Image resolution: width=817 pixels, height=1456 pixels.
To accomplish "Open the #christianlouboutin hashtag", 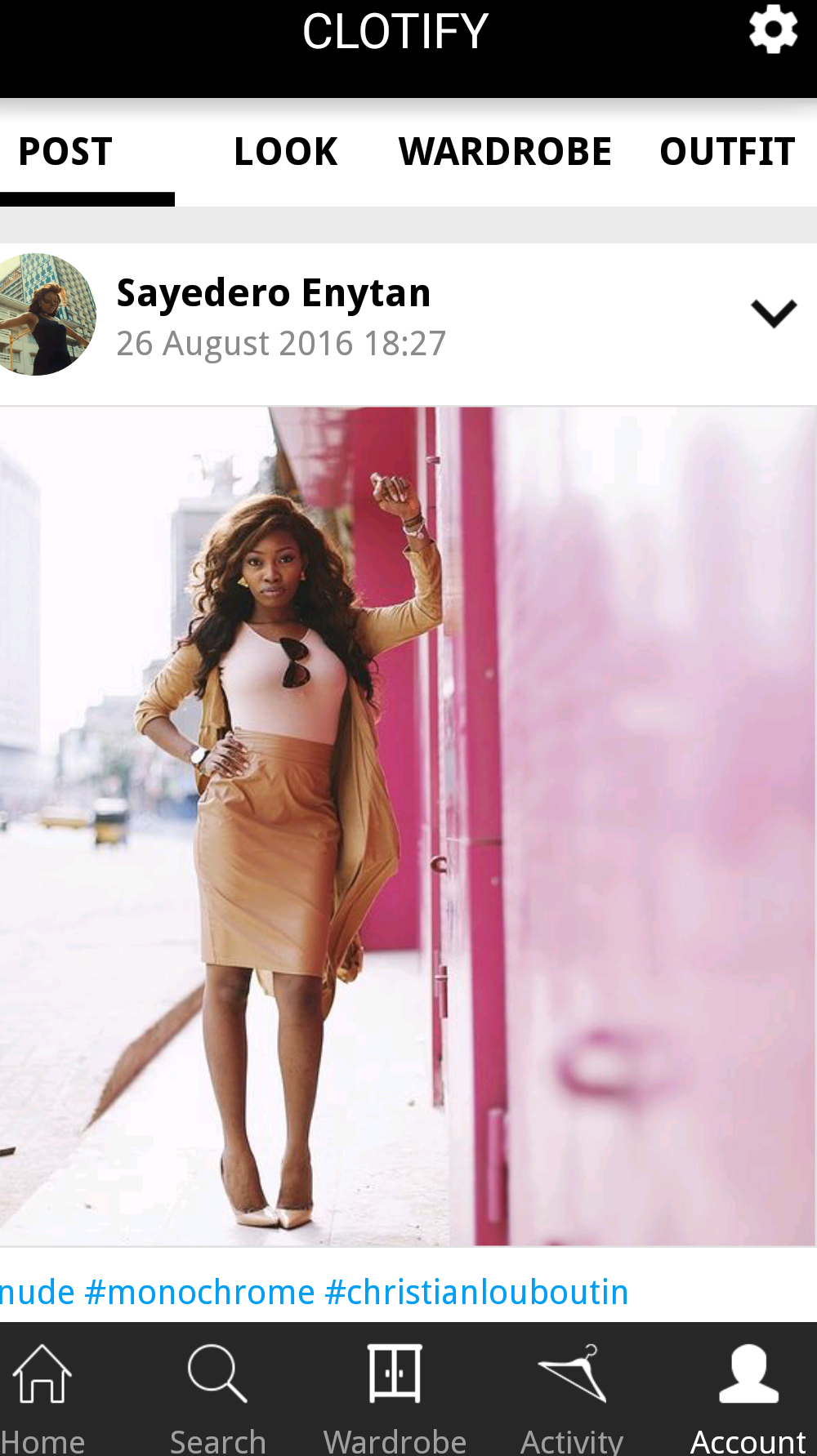I will point(476,1293).
